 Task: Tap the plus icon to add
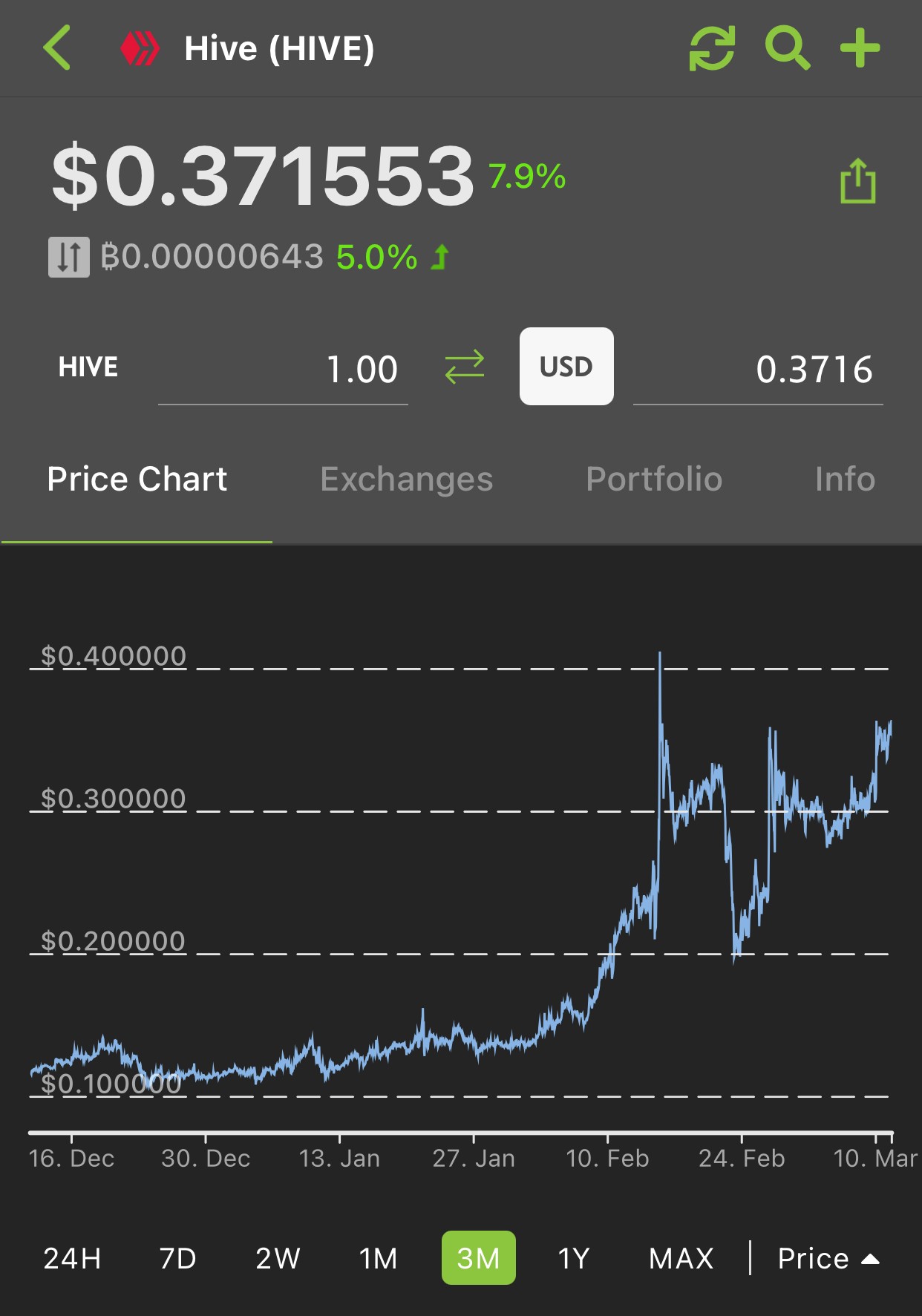(860, 48)
